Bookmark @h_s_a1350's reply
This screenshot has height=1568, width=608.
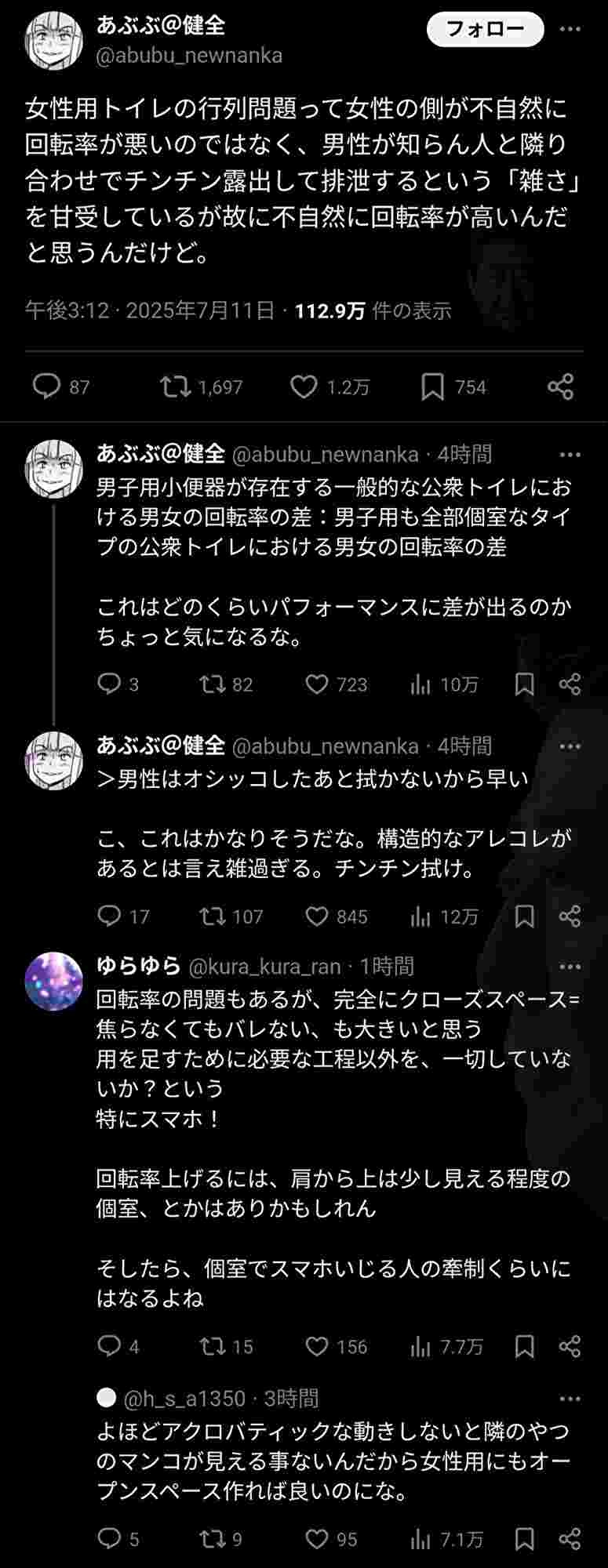(x=524, y=1538)
